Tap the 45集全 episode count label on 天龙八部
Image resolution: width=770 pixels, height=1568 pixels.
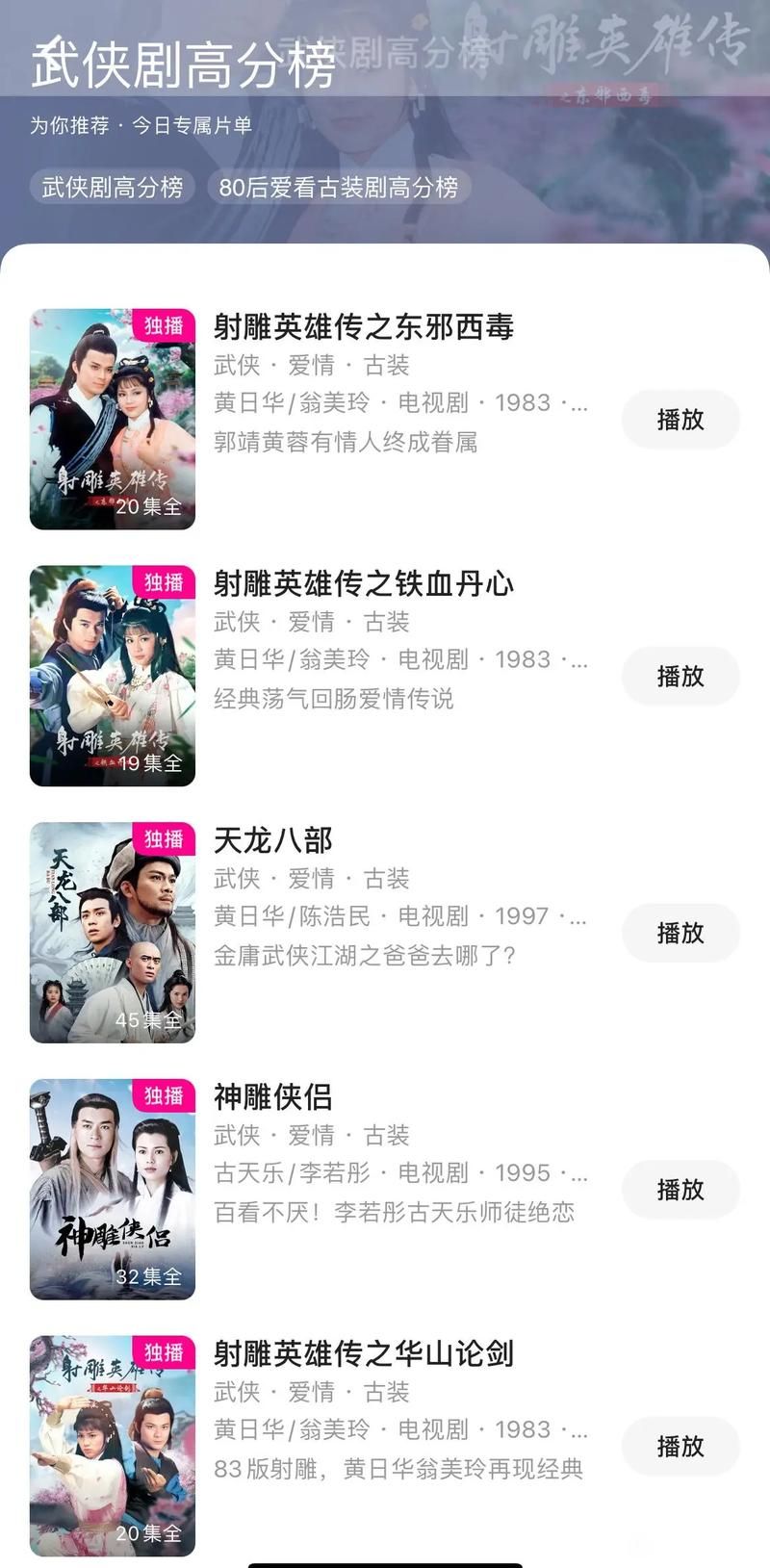149,1021
